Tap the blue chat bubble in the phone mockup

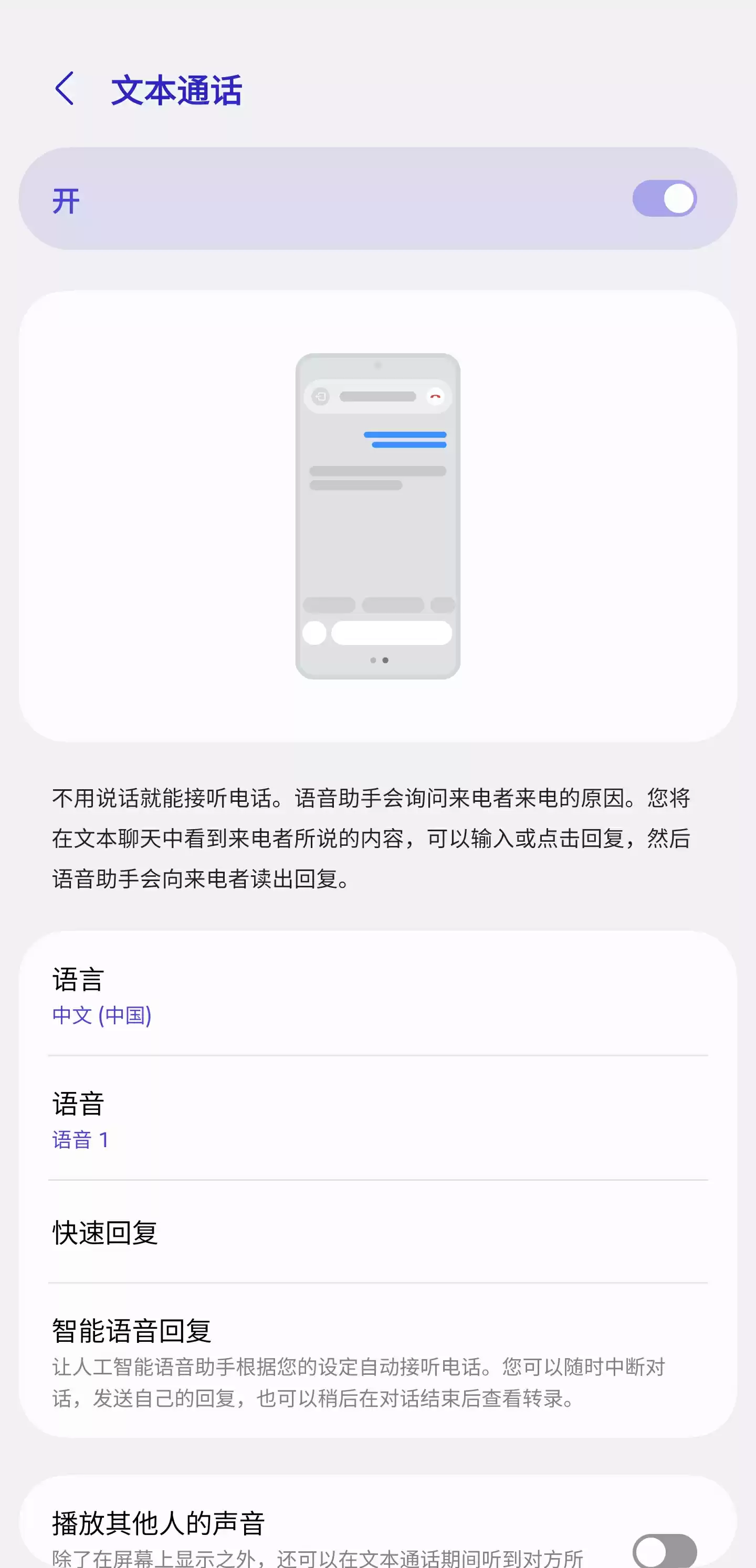406,439
